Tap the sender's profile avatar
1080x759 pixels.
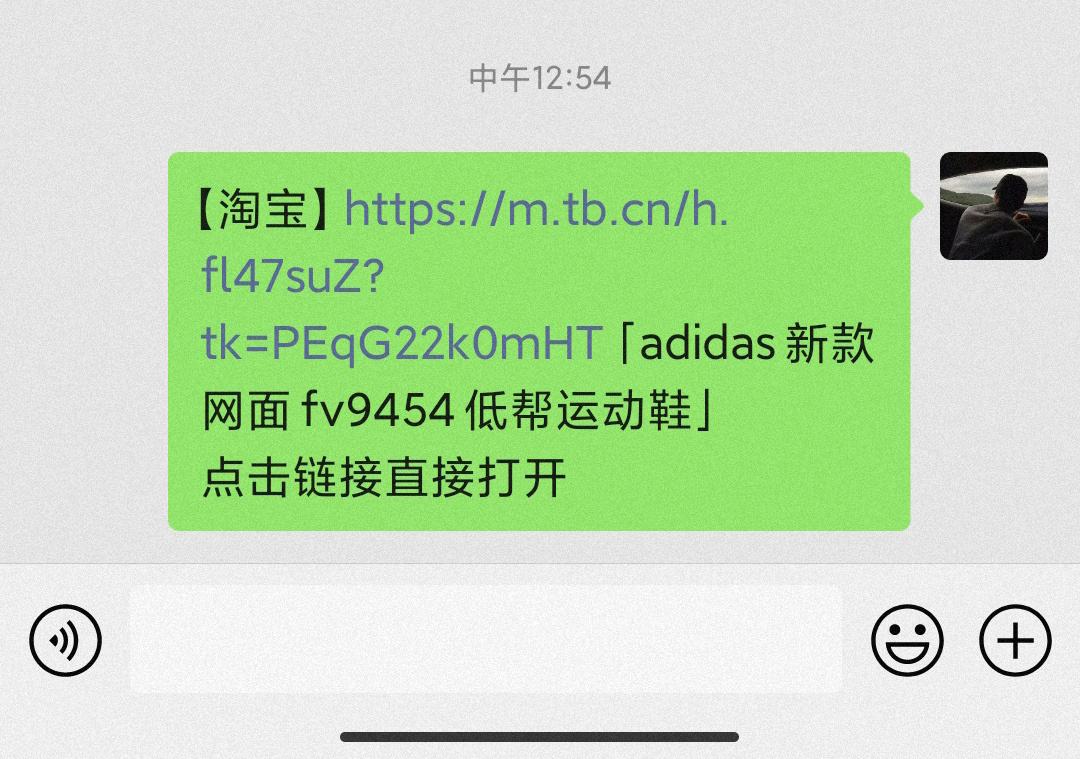(x=993, y=206)
